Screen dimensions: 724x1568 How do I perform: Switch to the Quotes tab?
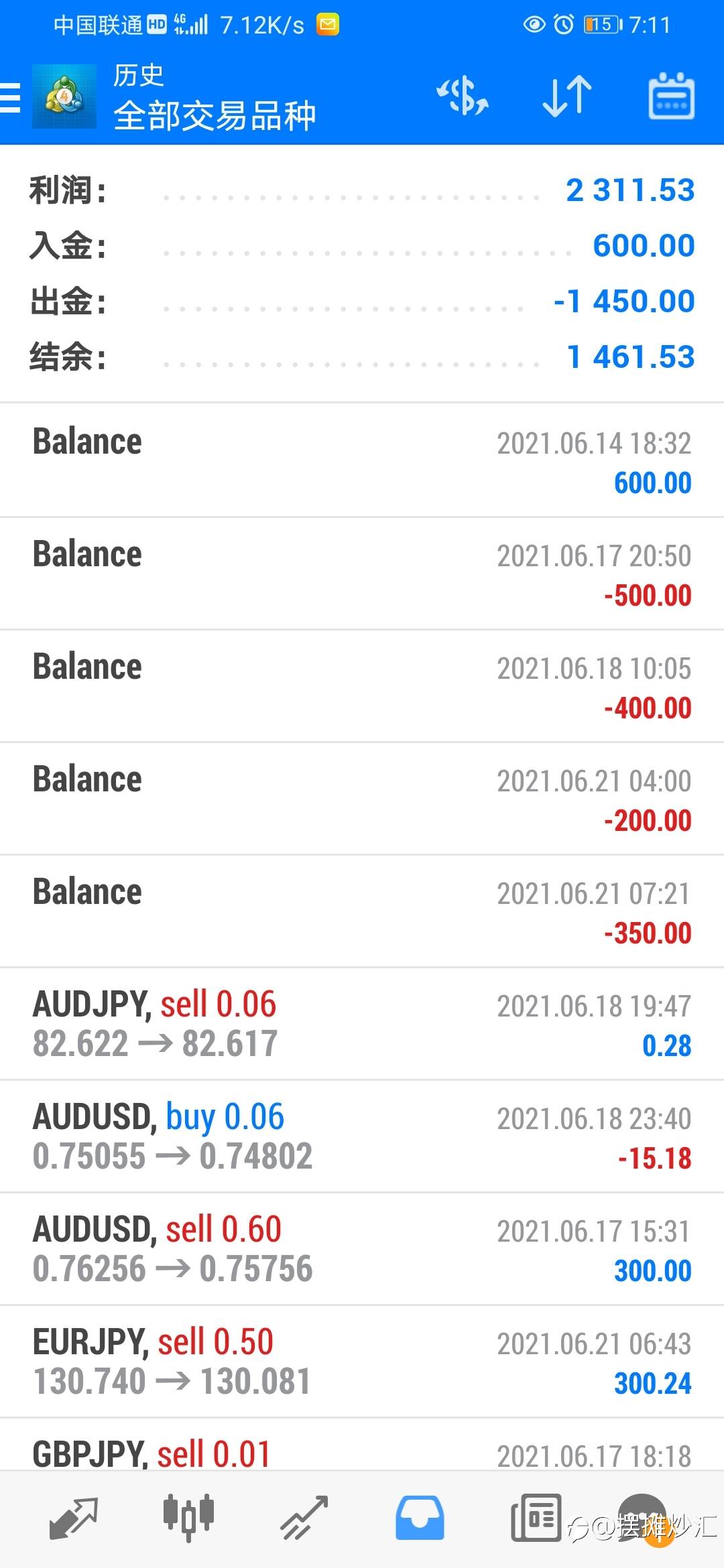tap(74, 1518)
